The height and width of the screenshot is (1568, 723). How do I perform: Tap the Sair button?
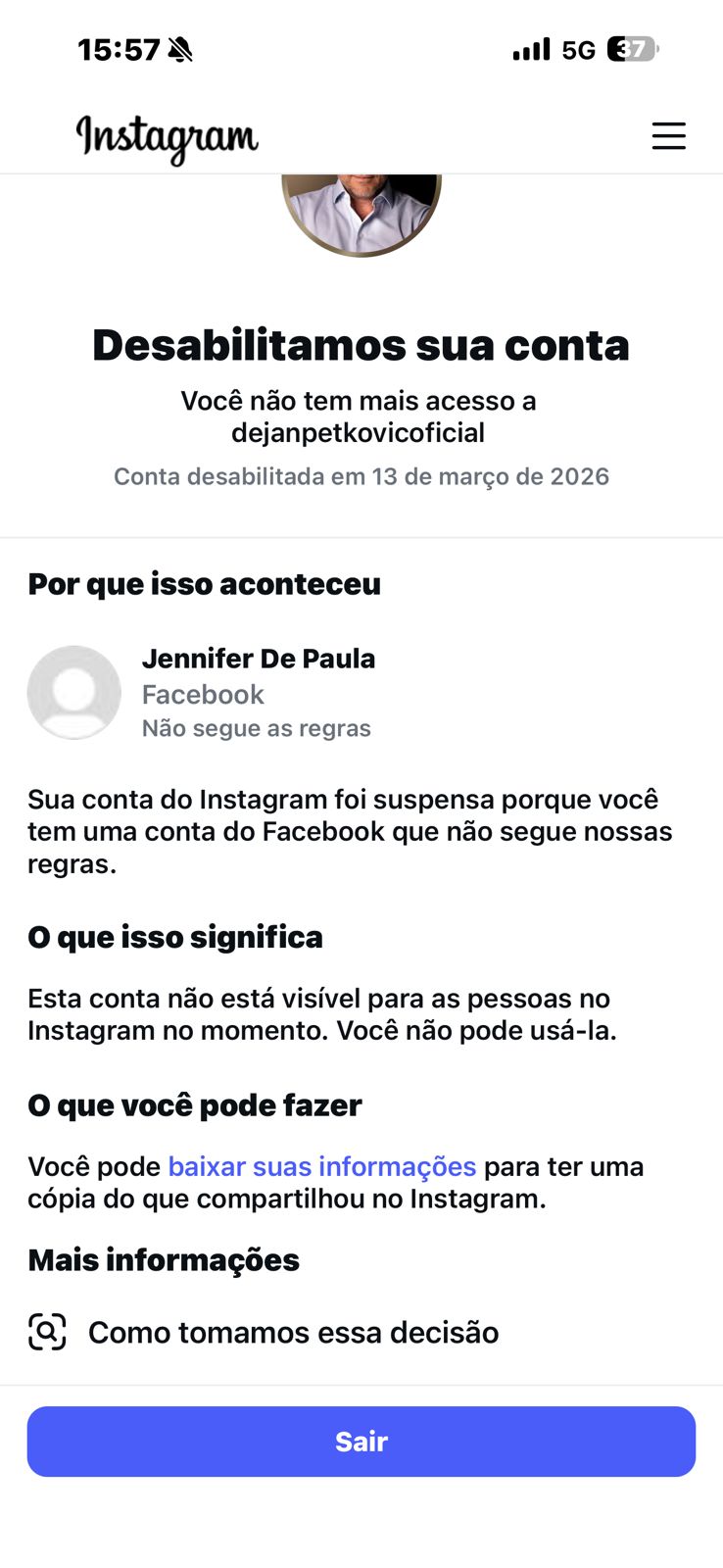tap(361, 1441)
